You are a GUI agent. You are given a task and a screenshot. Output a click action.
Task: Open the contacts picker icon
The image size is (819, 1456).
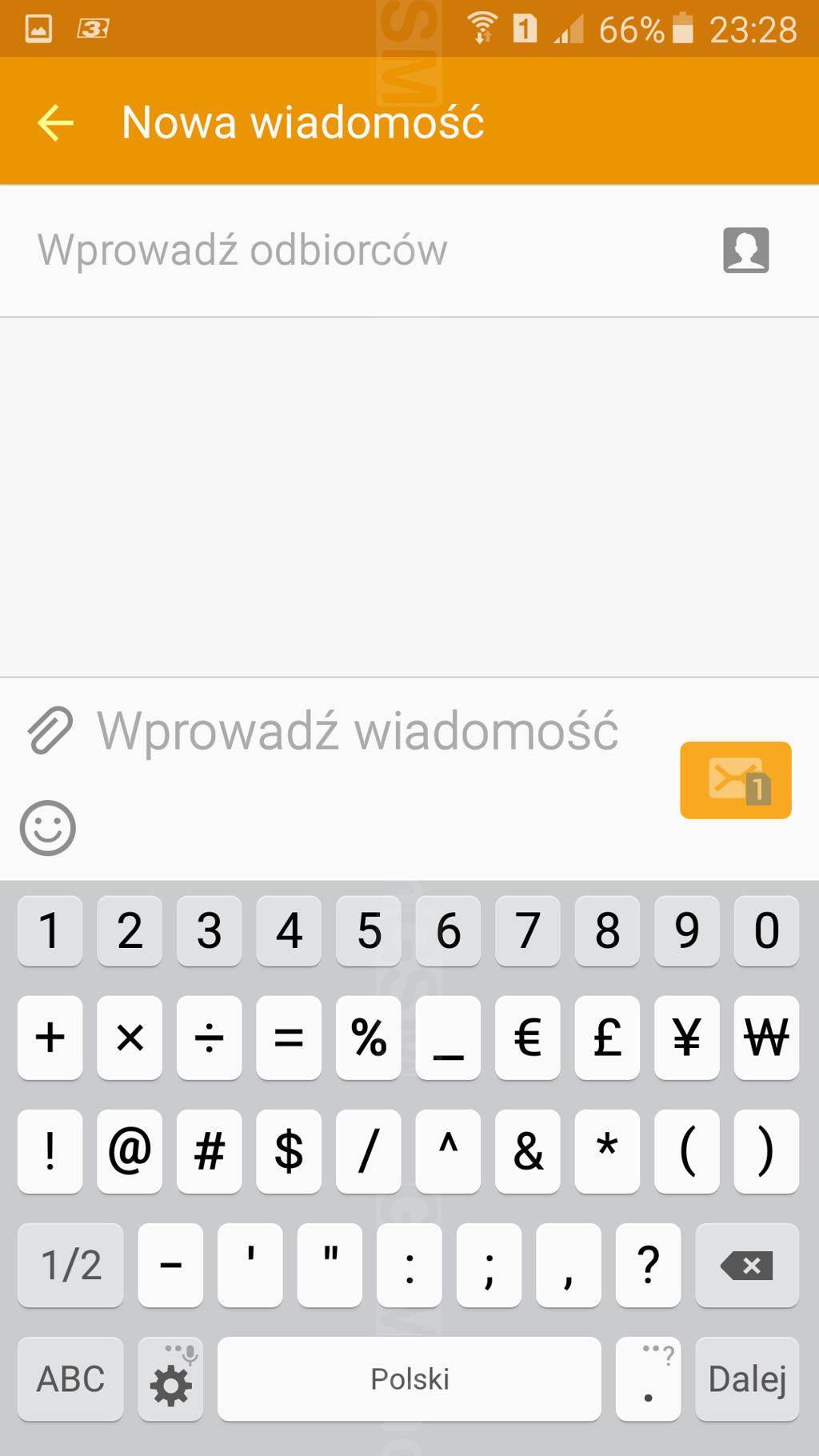[745, 250]
